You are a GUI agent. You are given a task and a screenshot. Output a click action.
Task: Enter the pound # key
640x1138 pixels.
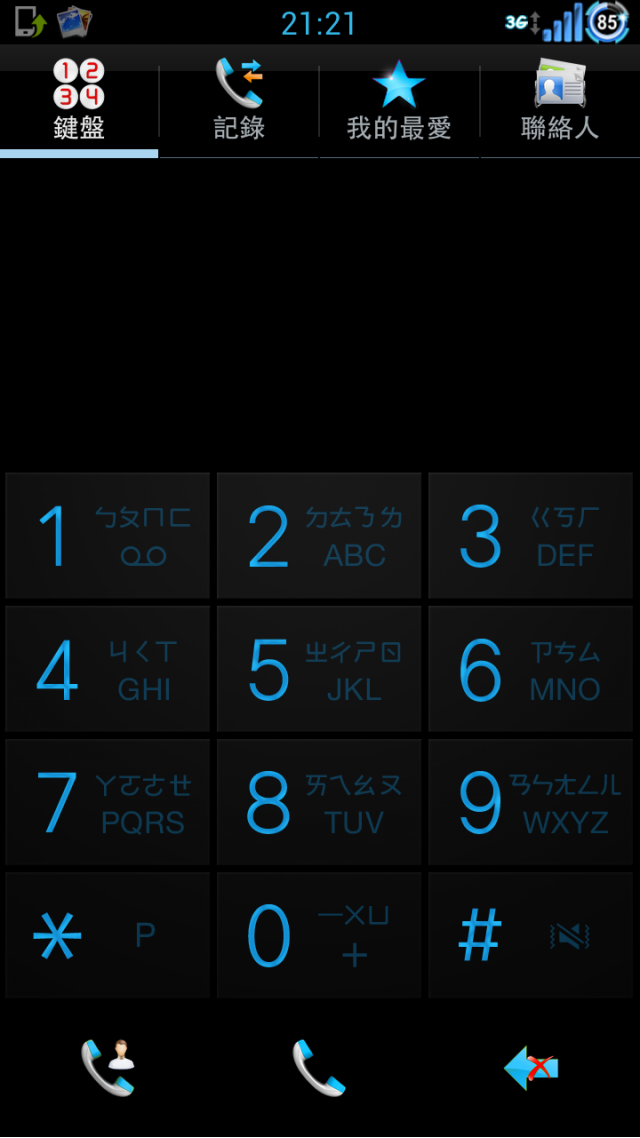click(x=530, y=935)
